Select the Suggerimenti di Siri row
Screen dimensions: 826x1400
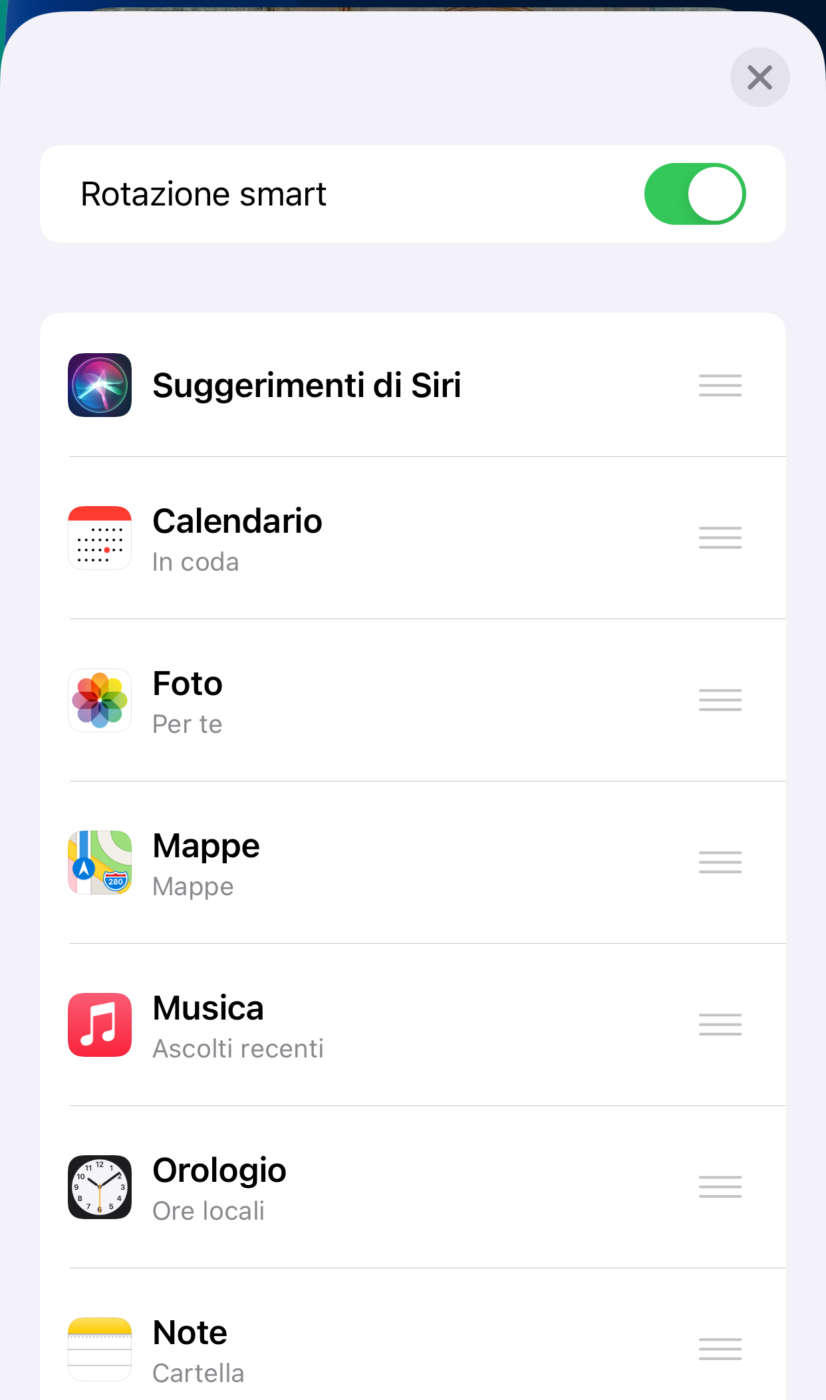pyautogui.click(x=306, y=385)
